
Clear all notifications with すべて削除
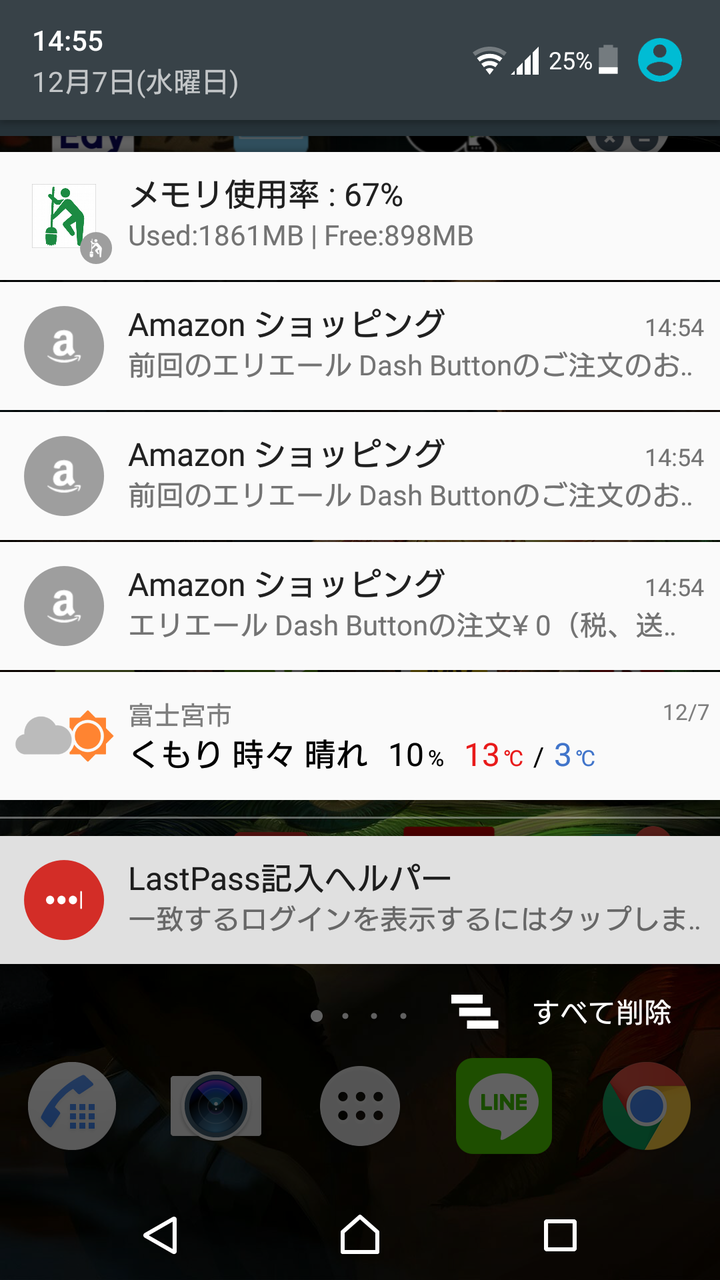(x=562, y=1012)
